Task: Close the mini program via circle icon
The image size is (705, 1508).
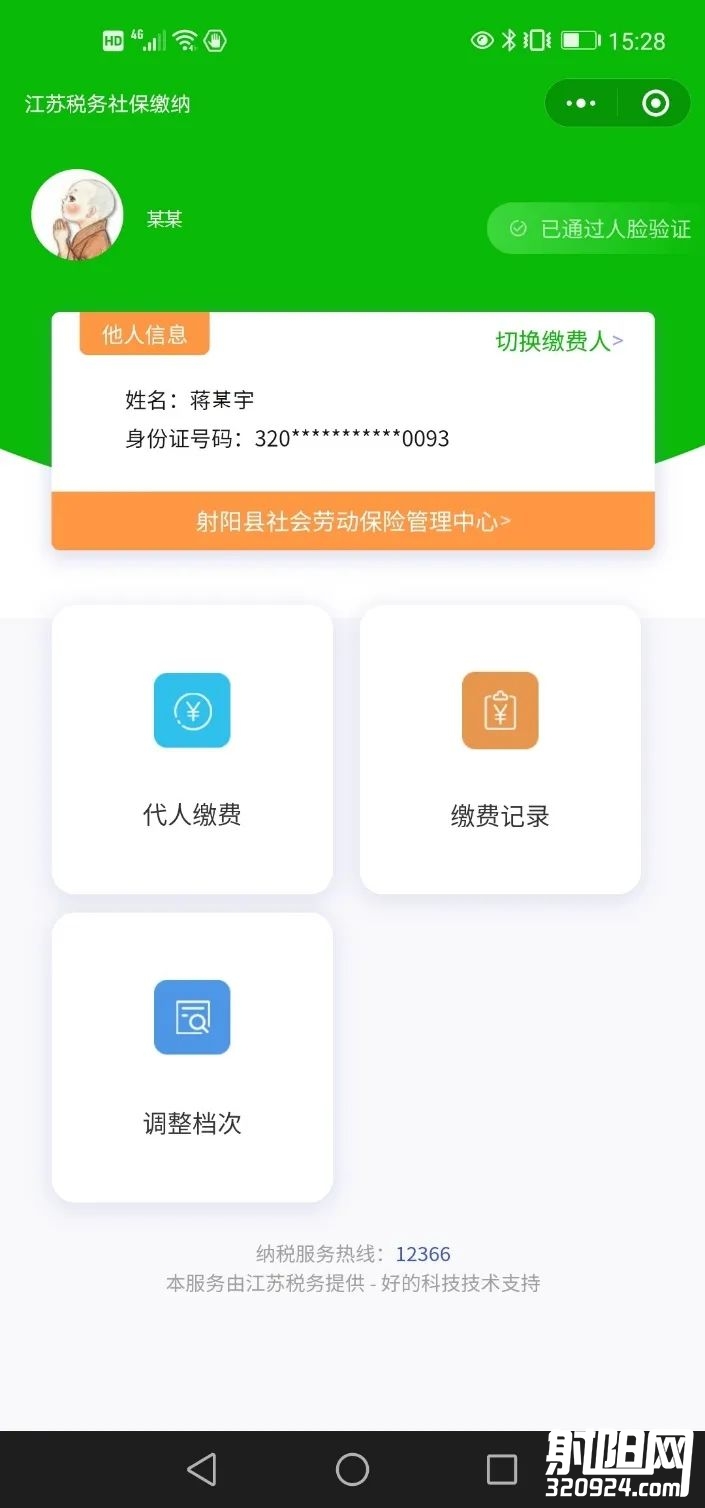Action: pyautogui.click(x=655, y=103)
